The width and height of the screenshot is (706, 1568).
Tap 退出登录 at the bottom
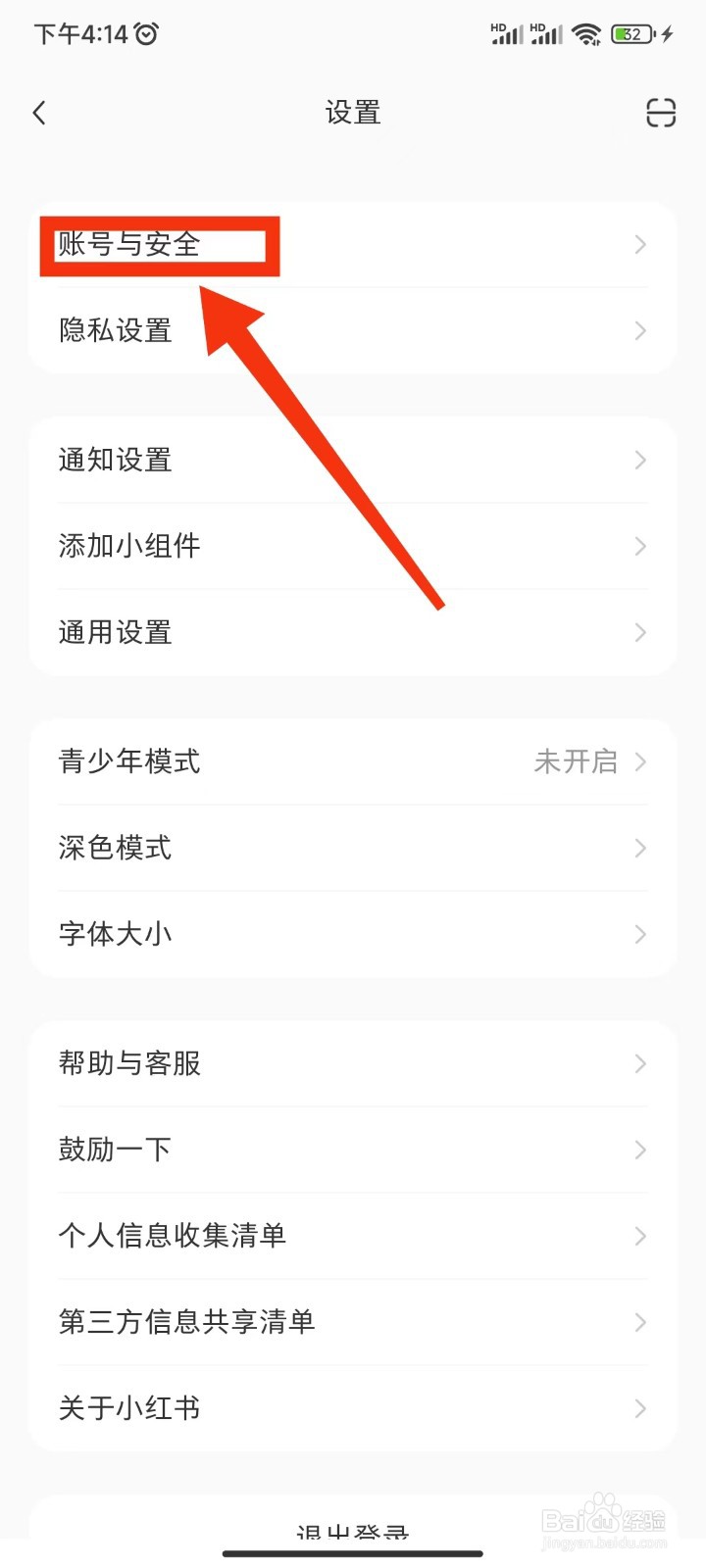coord(352,1529)
